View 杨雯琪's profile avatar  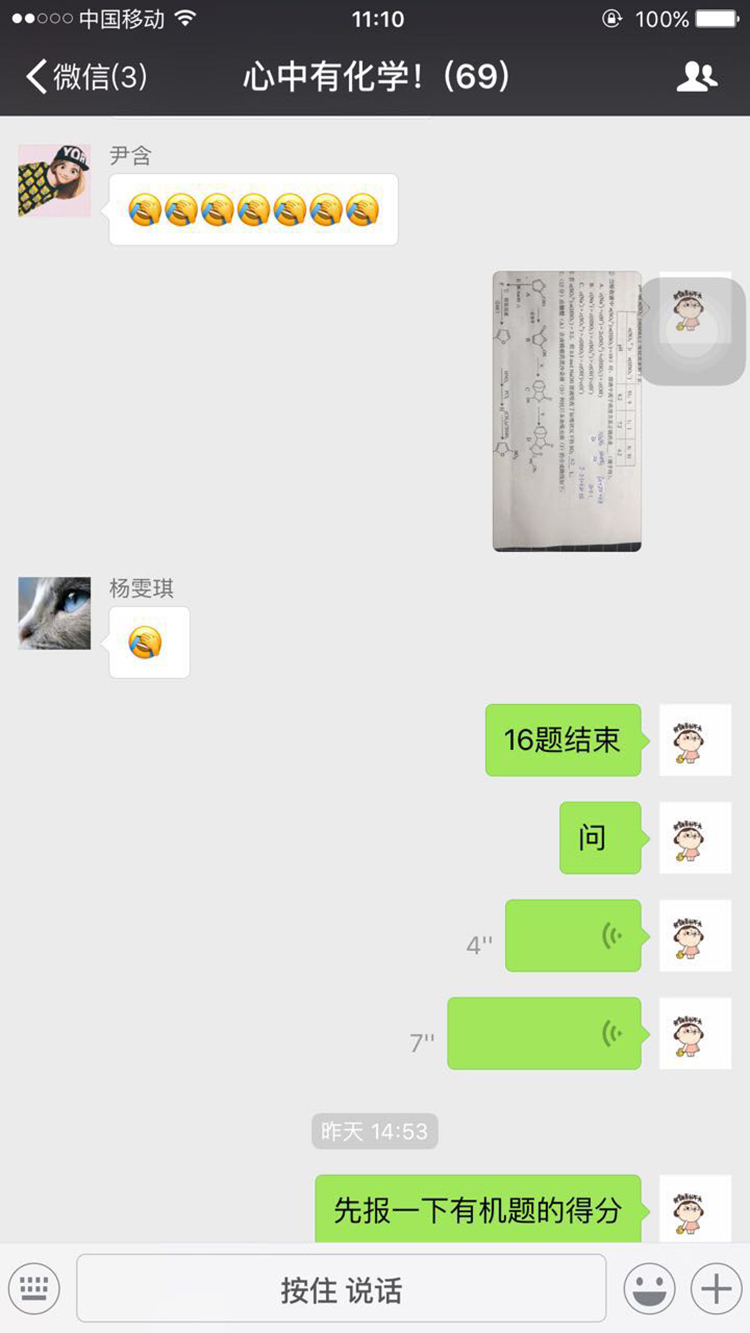click(x=54, y=613)
